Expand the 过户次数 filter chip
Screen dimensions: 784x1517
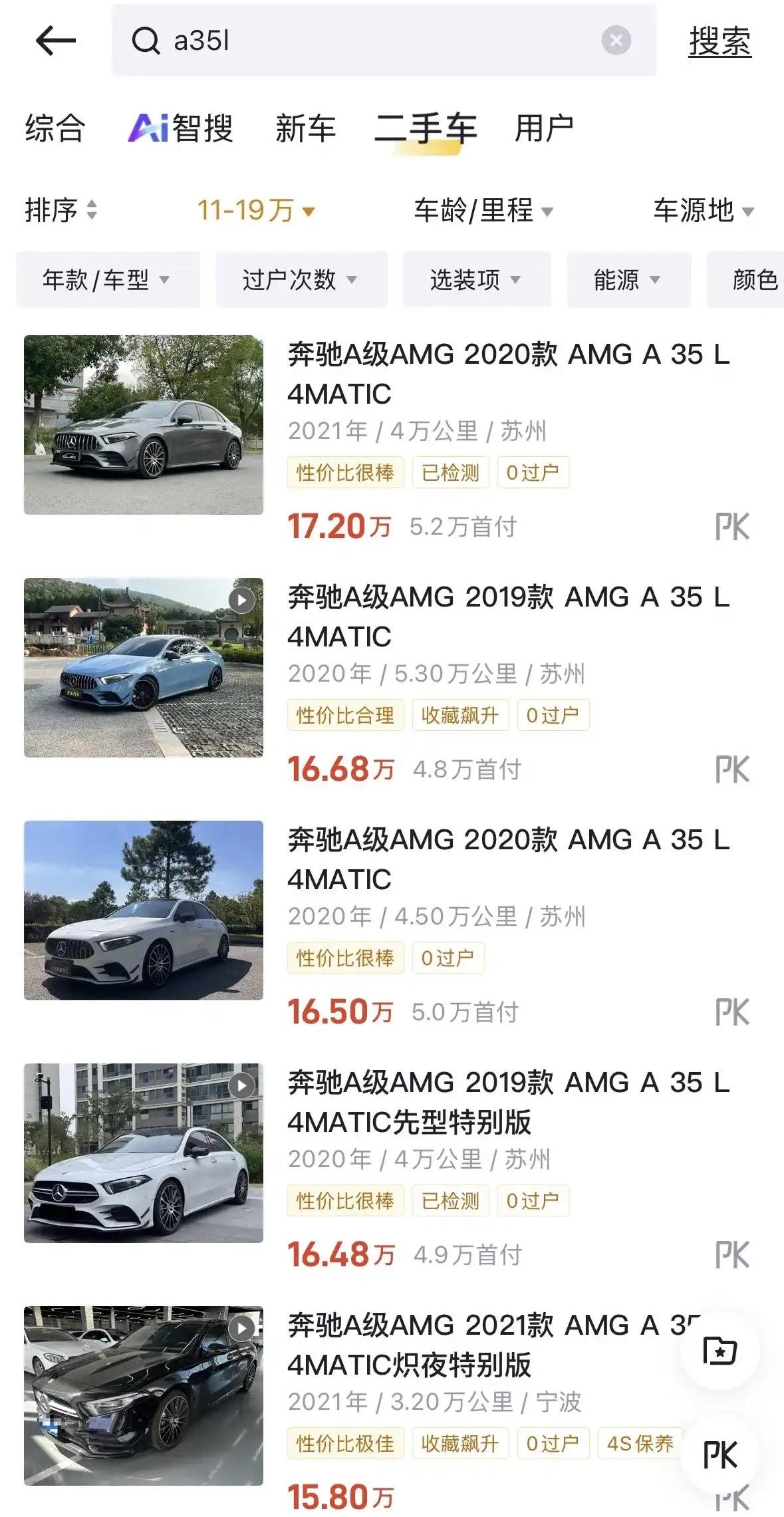301,280
